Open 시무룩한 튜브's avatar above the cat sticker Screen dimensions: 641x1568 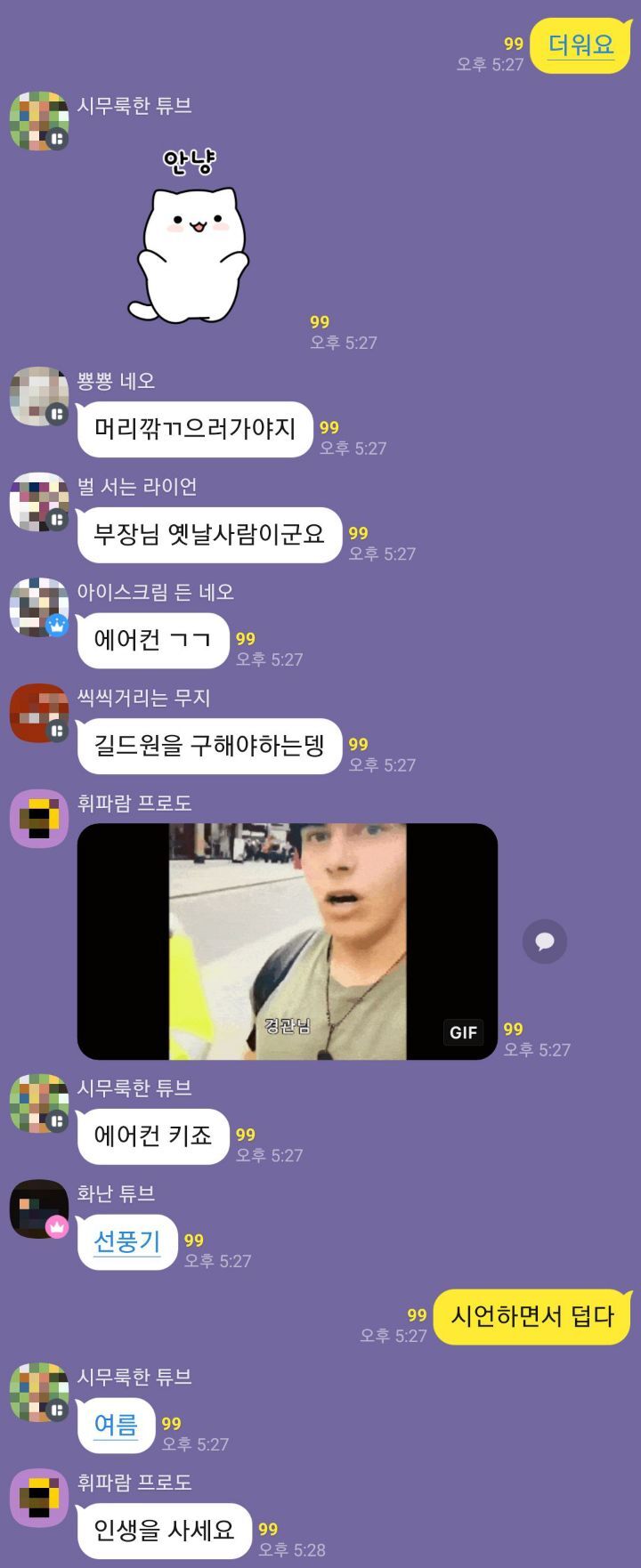point(38,120)
